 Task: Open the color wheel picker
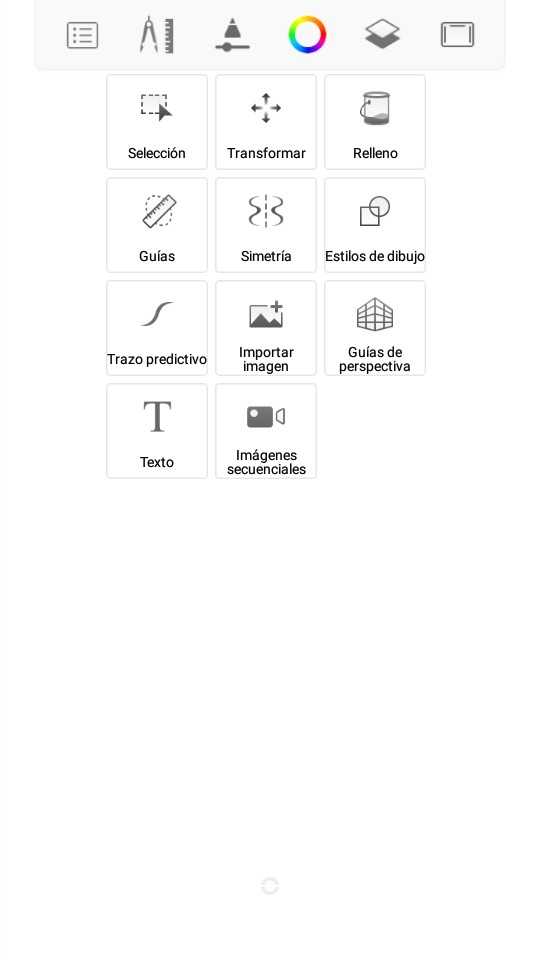click(307, 35)
